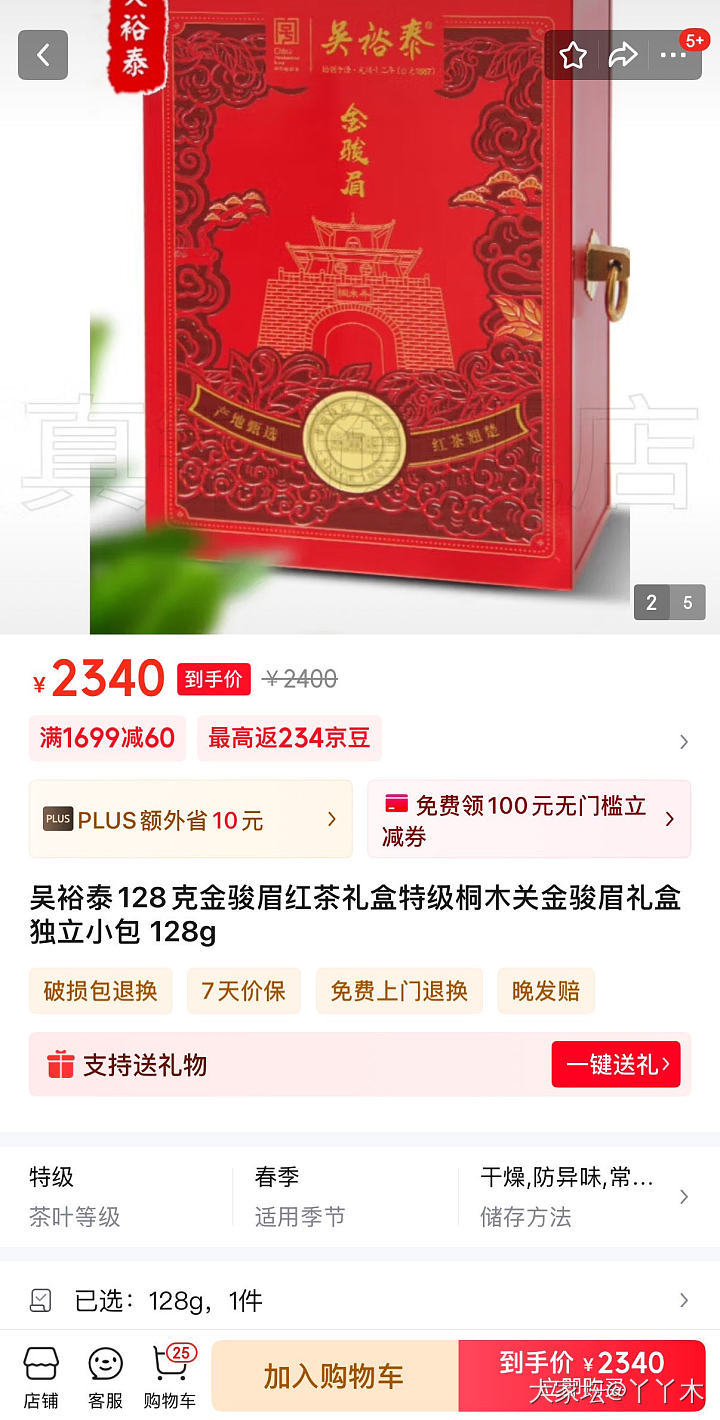The image size is (720, 1420).
Task: Visit the 店铺 store page
Action: [x=41, y=1376]
